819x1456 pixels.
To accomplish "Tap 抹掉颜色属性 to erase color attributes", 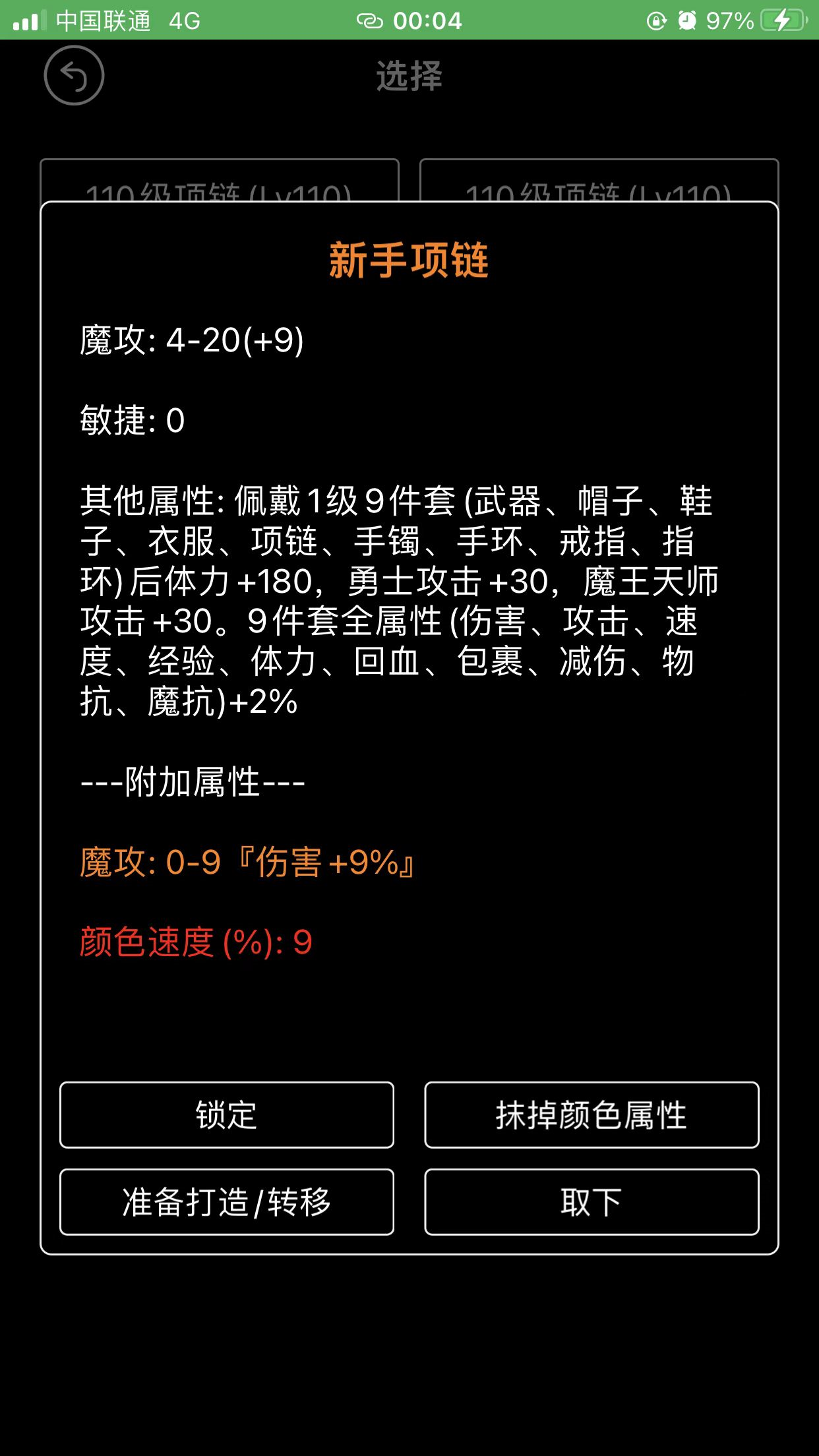I will point(591,1115).
